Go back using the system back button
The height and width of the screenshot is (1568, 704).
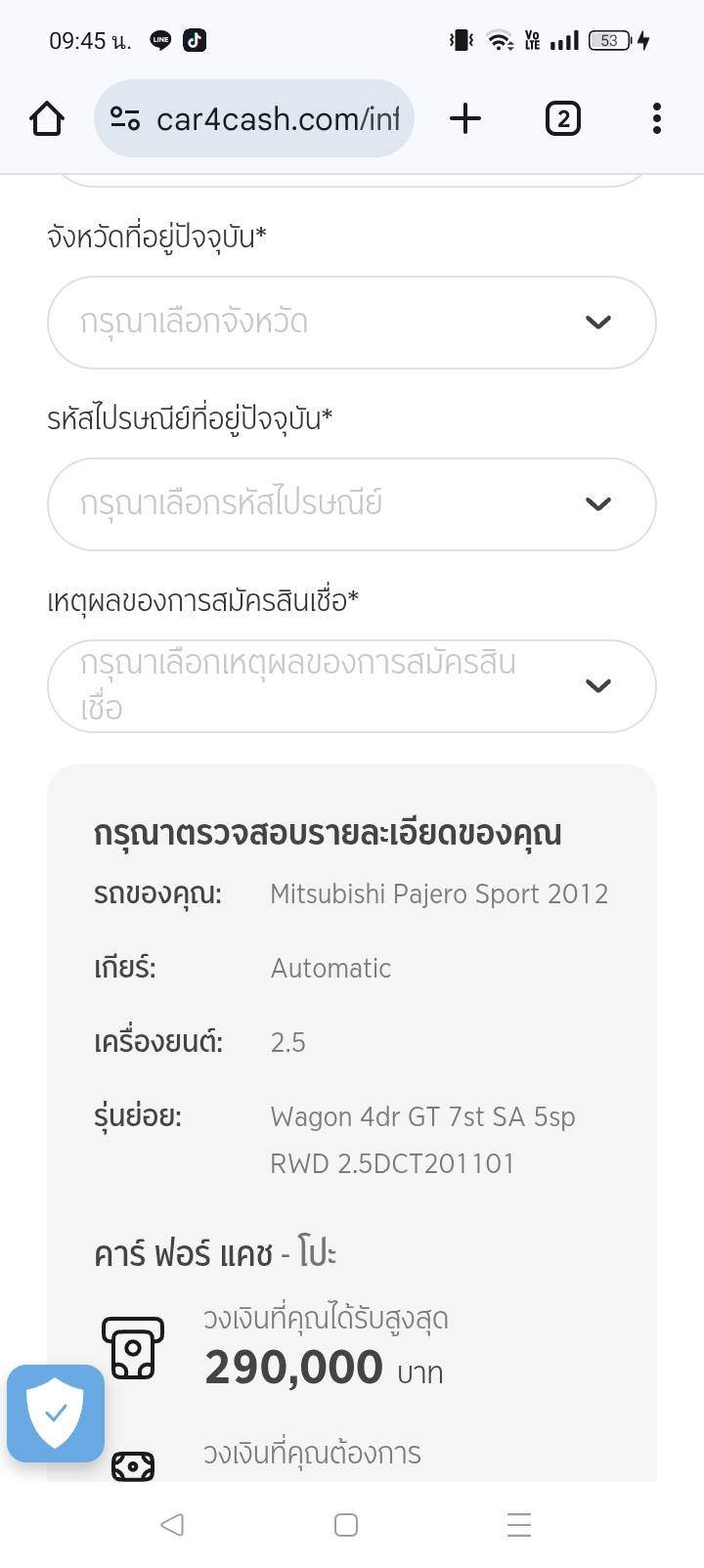point(172,1524)
